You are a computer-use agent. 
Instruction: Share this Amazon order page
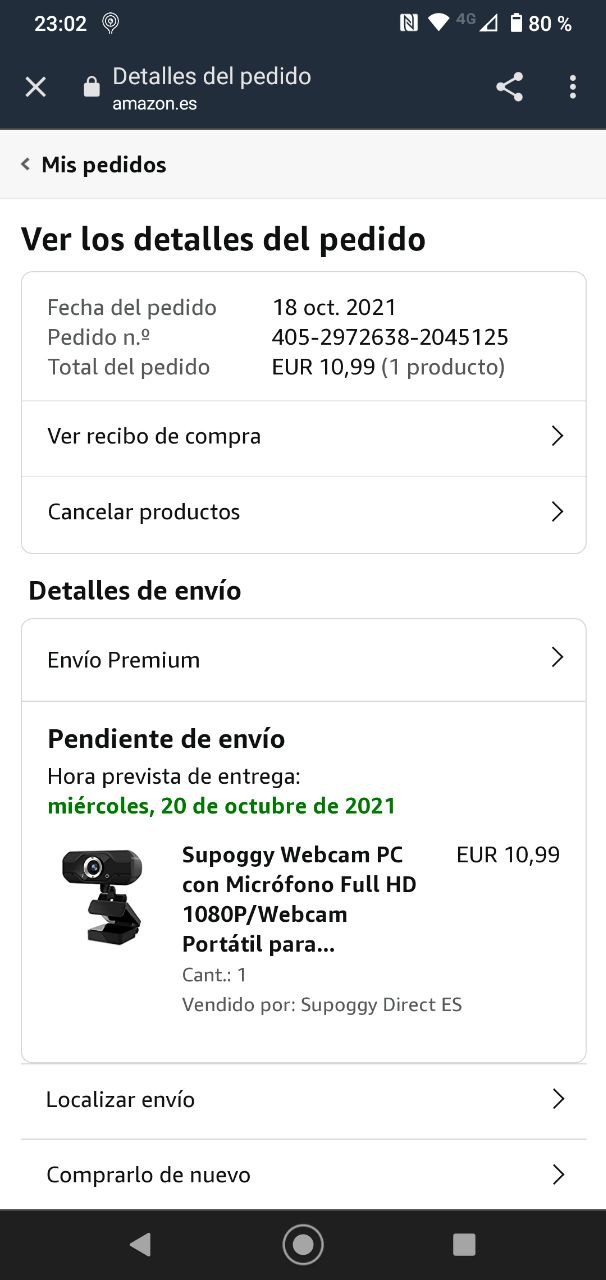509,87
